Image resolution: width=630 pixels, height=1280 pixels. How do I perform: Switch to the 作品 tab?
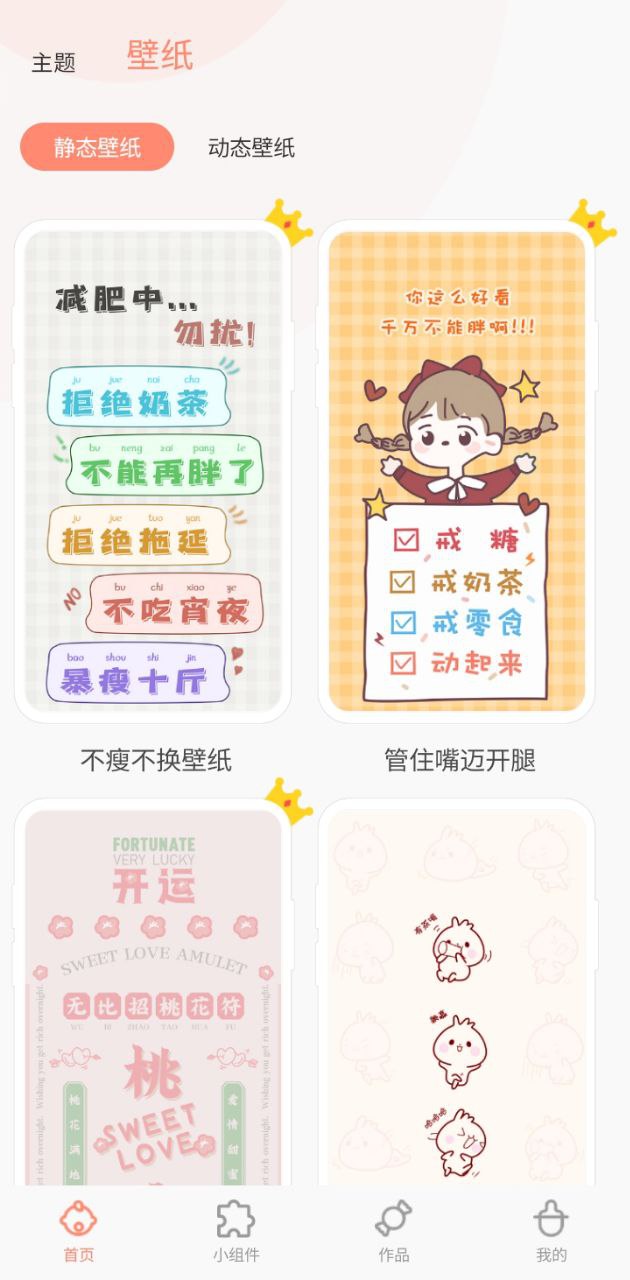click(x=393, y=1232)
